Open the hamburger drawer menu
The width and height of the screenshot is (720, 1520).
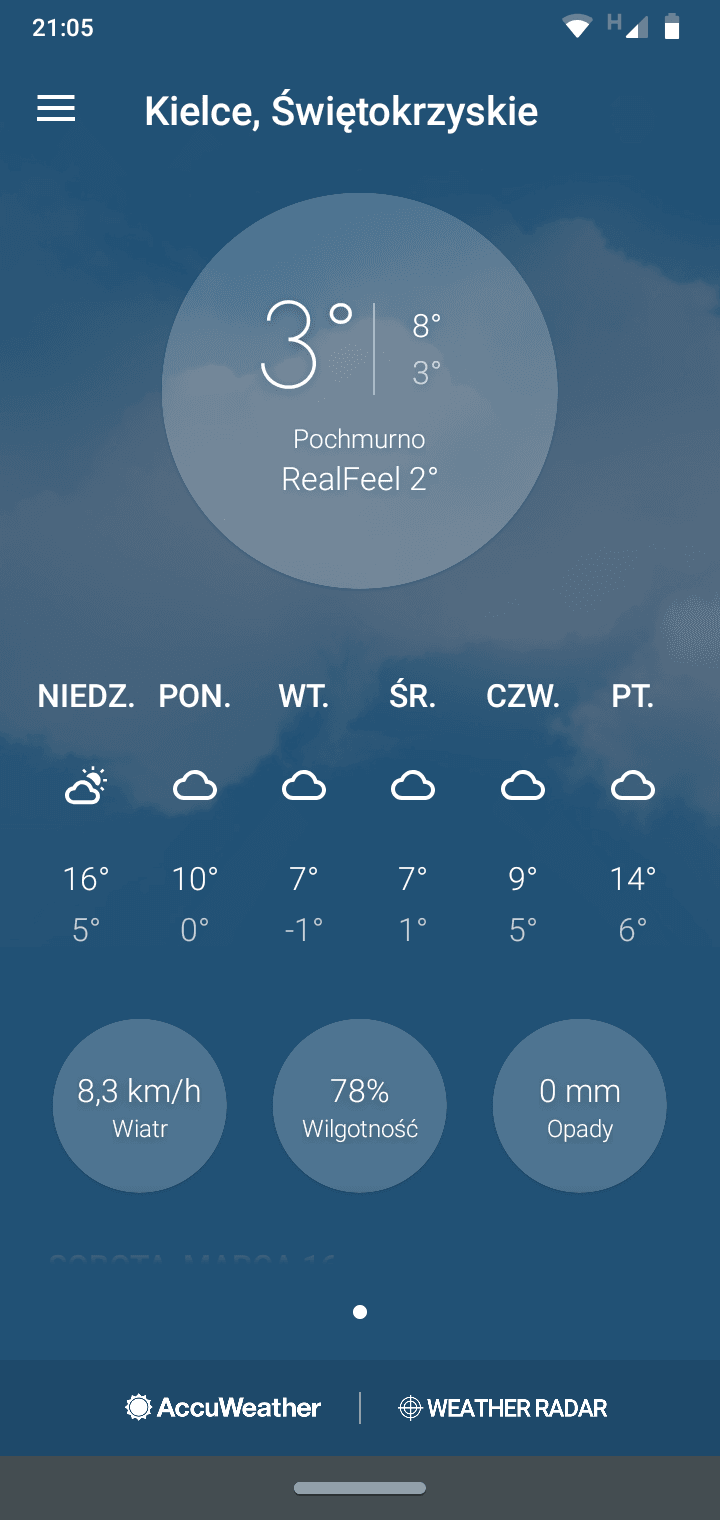(56, 109)
